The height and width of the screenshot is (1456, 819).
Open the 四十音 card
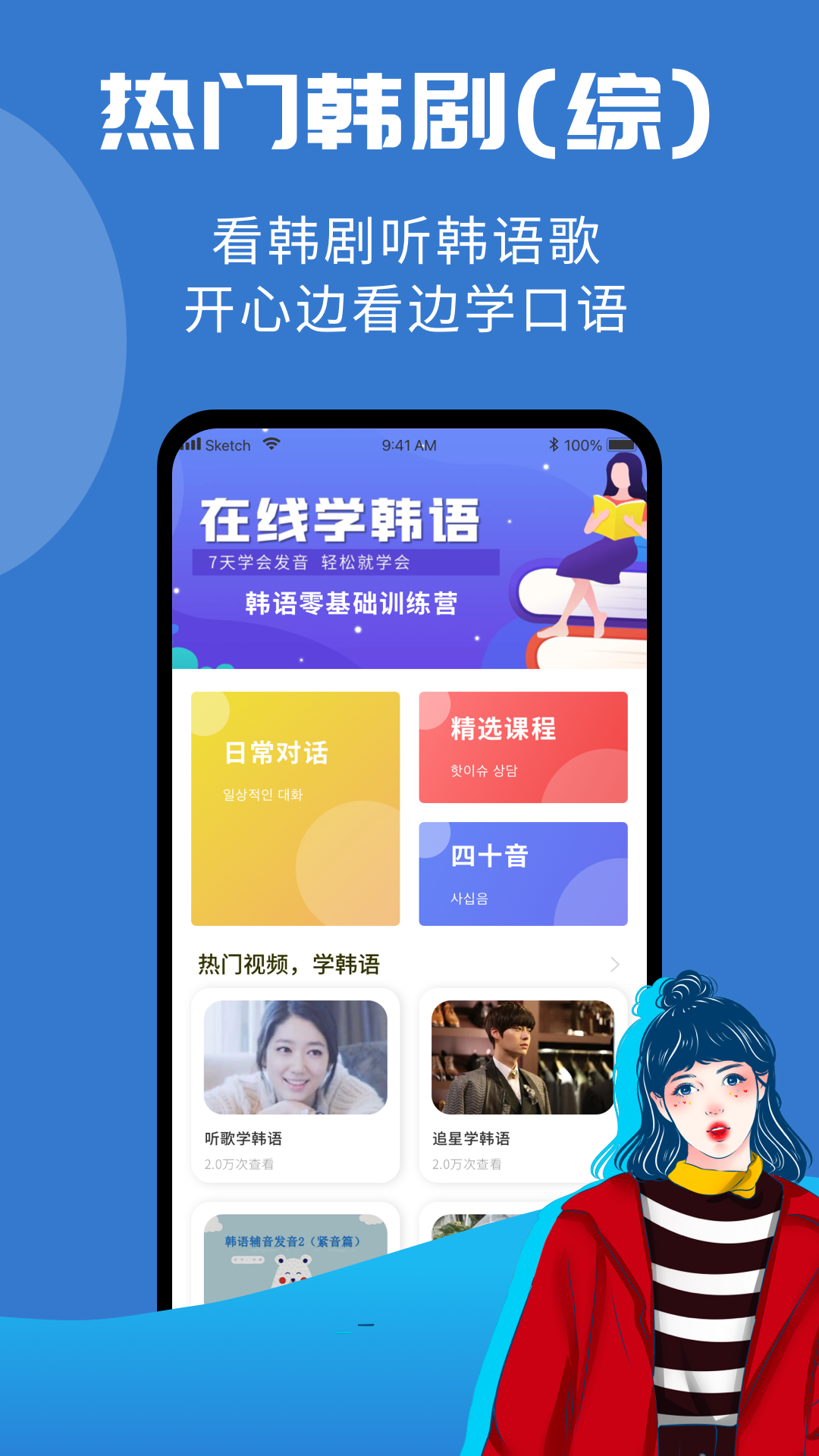point(525,873)
